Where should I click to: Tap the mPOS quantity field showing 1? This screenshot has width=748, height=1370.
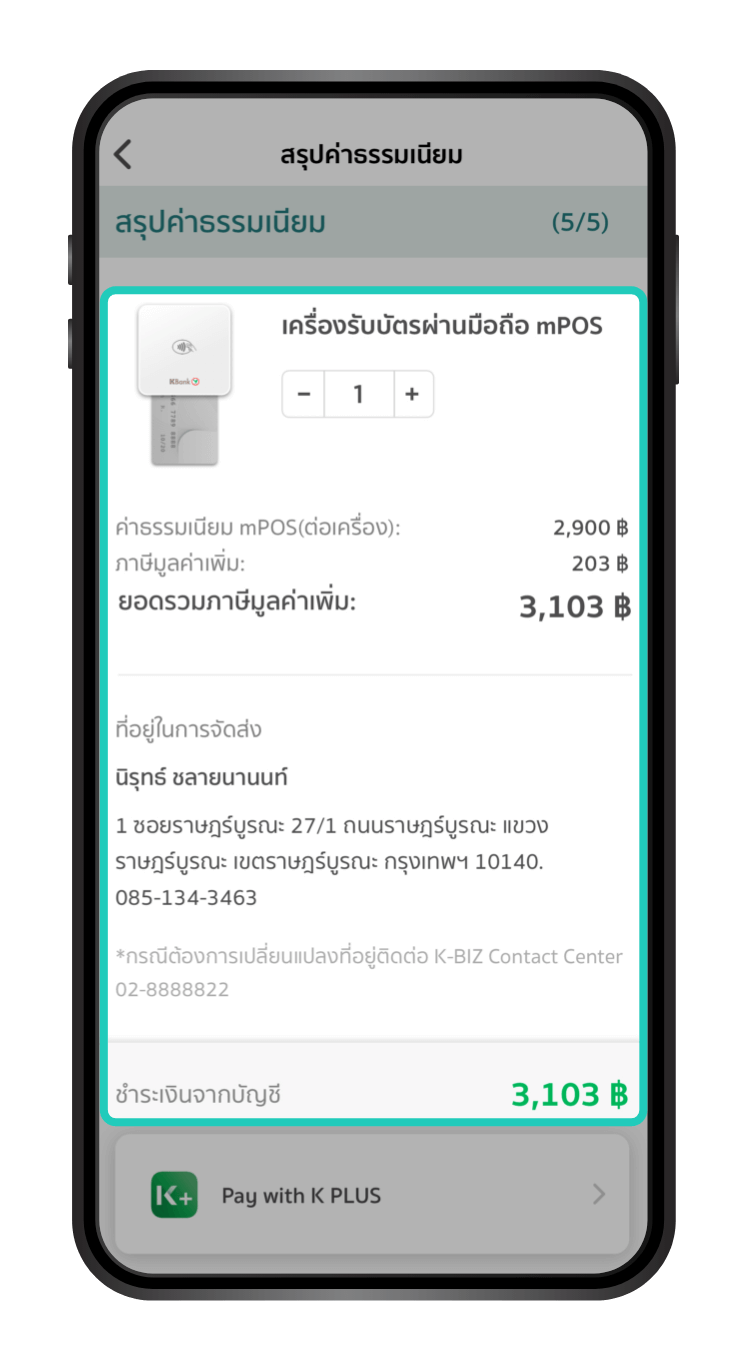click(x=358, y=394)
